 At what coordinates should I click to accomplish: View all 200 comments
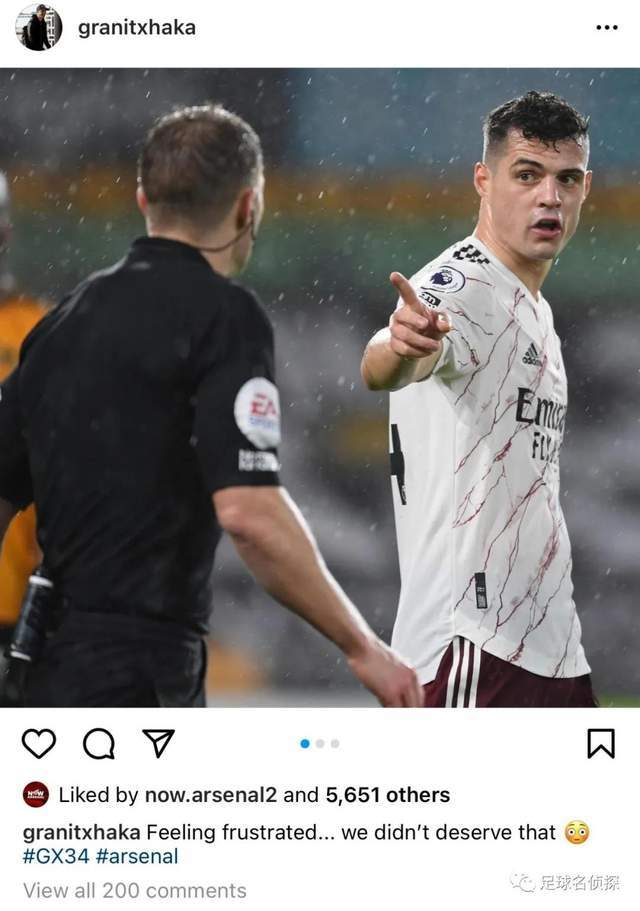[134, 890]
